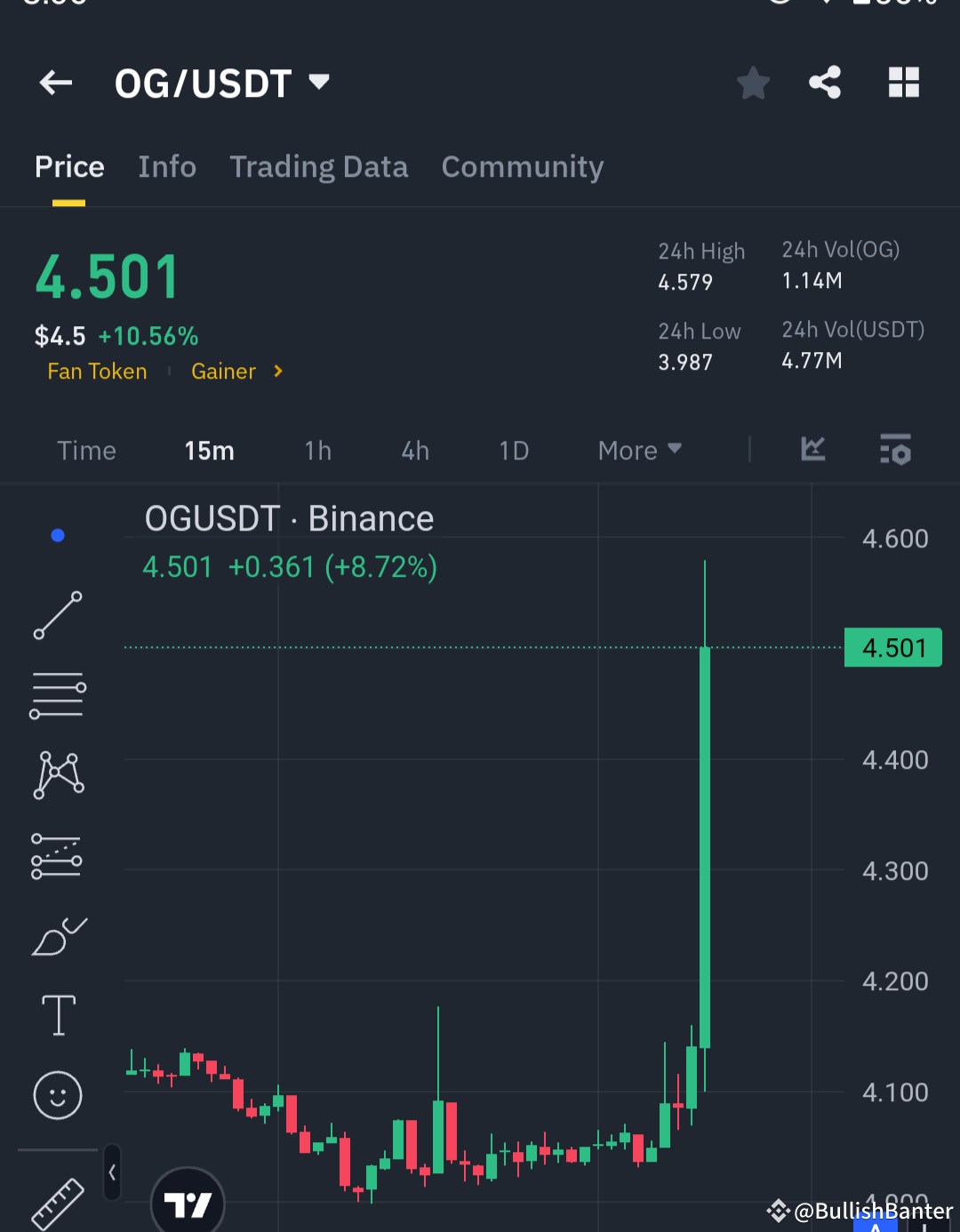Select the 1h timeframe
Screen dimensions: 960x1232
coord(317,451)
